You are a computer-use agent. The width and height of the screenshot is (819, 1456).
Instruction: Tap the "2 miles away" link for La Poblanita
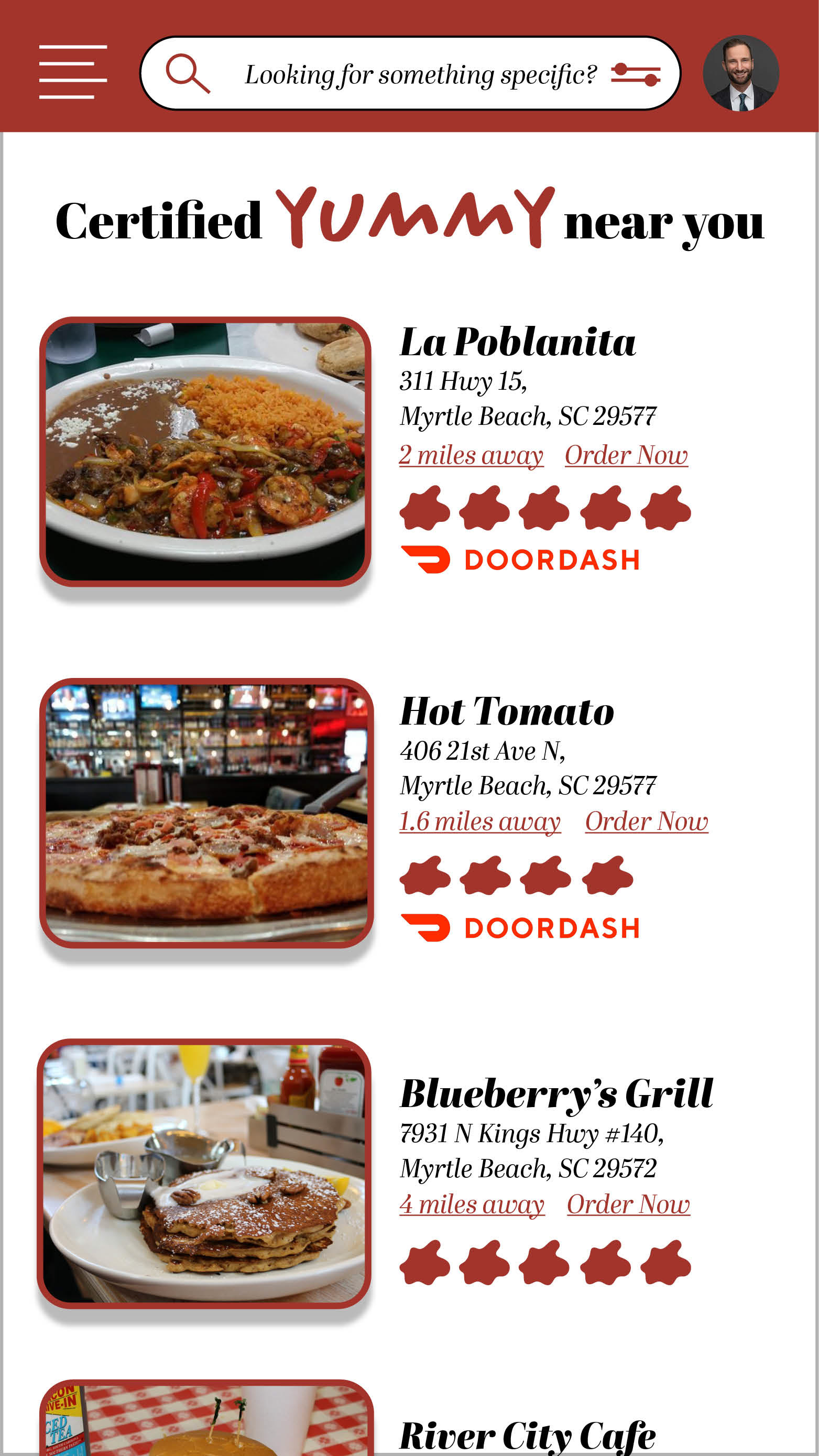pyautogui.click(x=471, y=455)
